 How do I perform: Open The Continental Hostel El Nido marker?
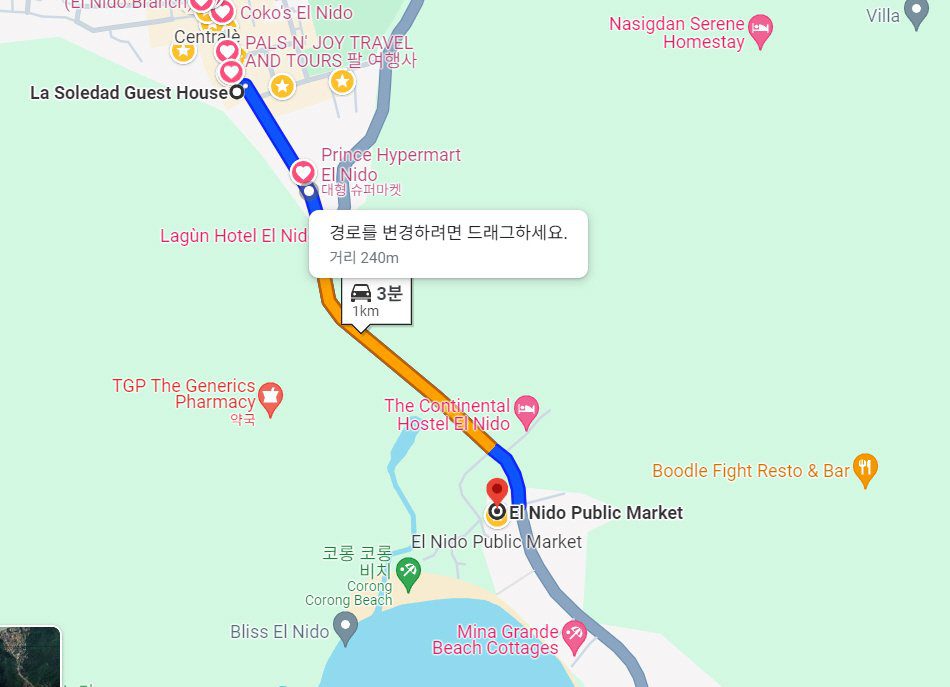coord(527,408)
